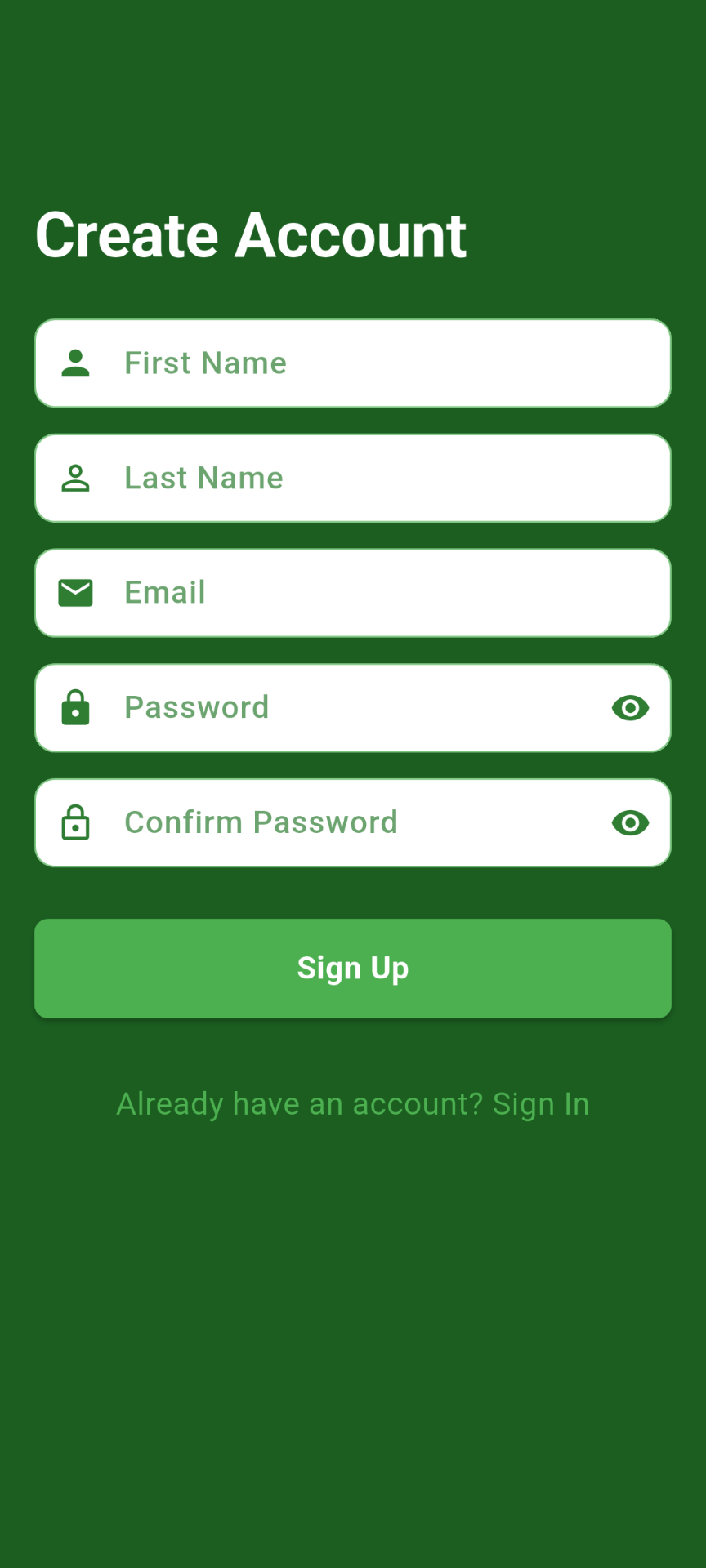Select the Email input field
The image size is (706, 1568).
coord(353,593)
